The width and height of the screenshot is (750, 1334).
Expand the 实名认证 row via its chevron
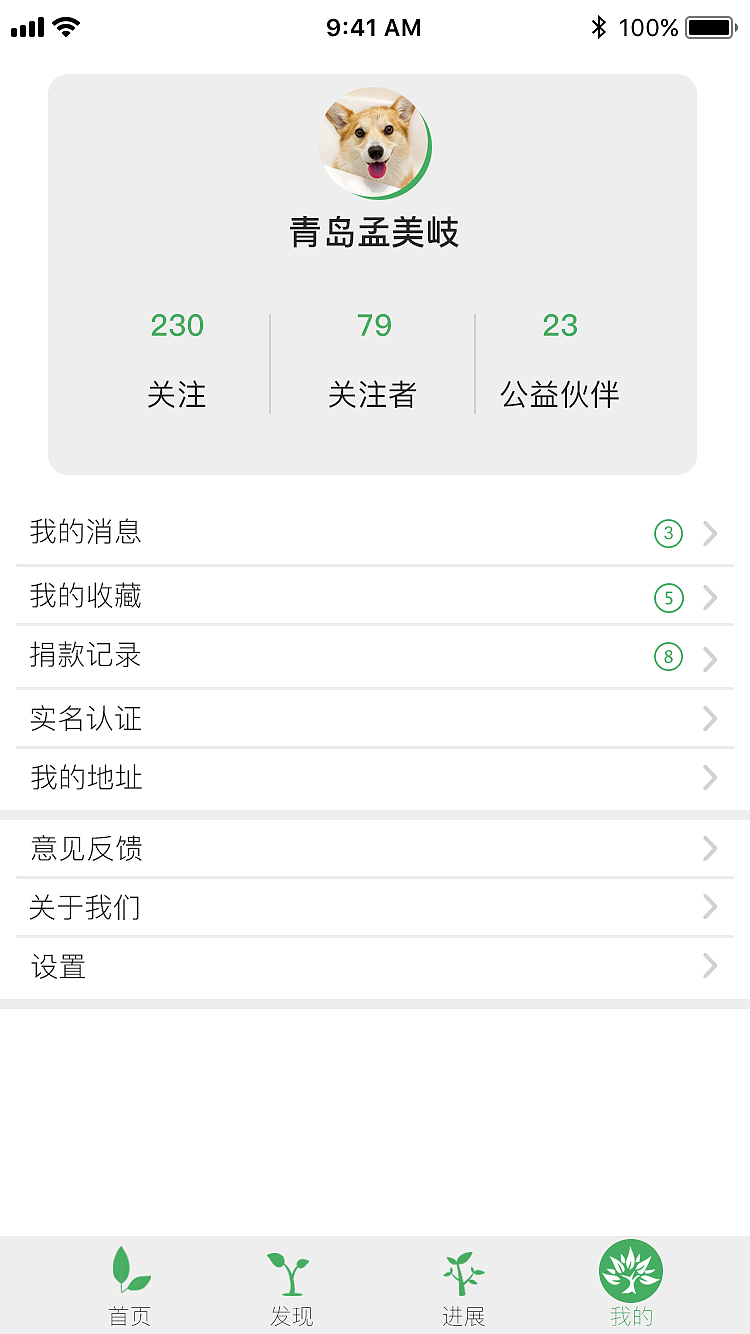(x=710, y=718)
